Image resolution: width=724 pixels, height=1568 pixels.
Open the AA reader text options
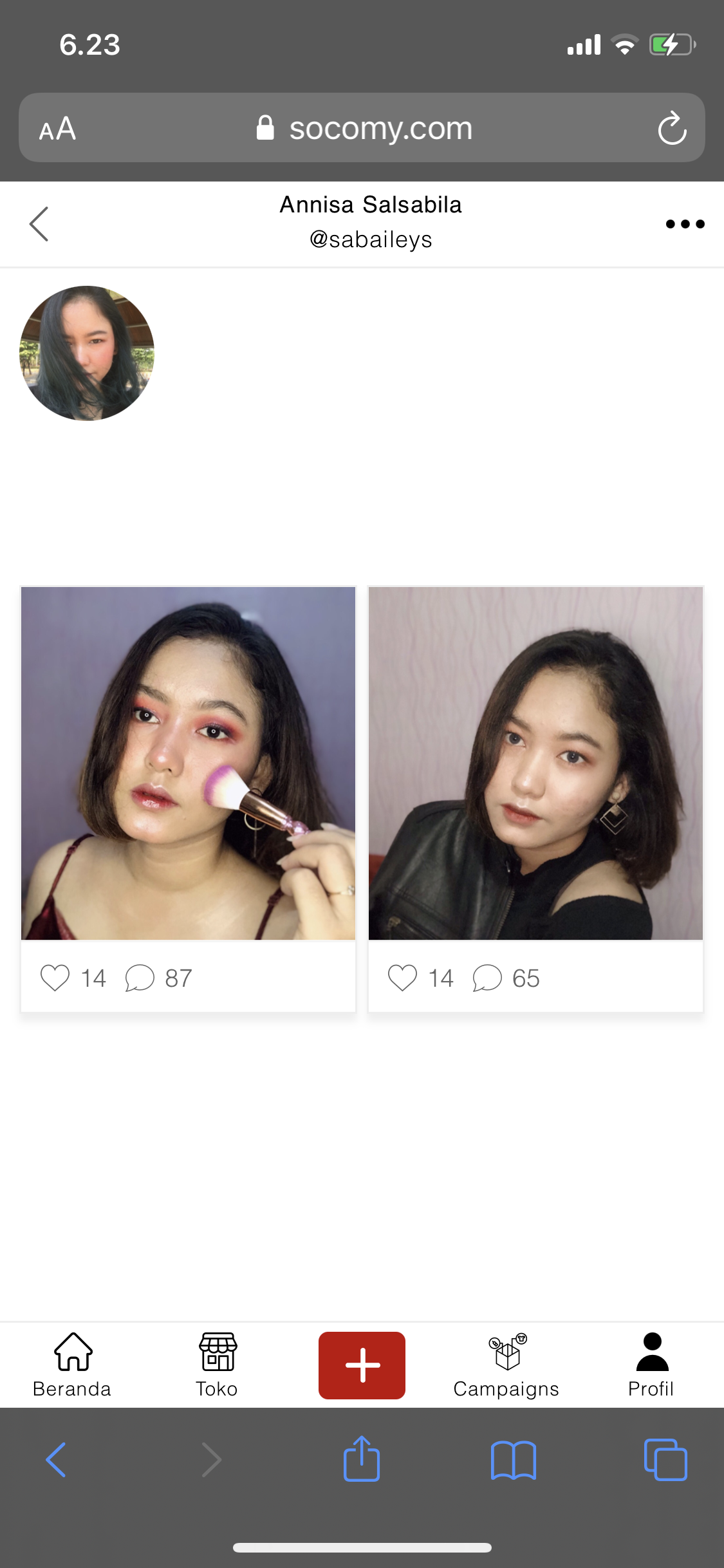57,129
